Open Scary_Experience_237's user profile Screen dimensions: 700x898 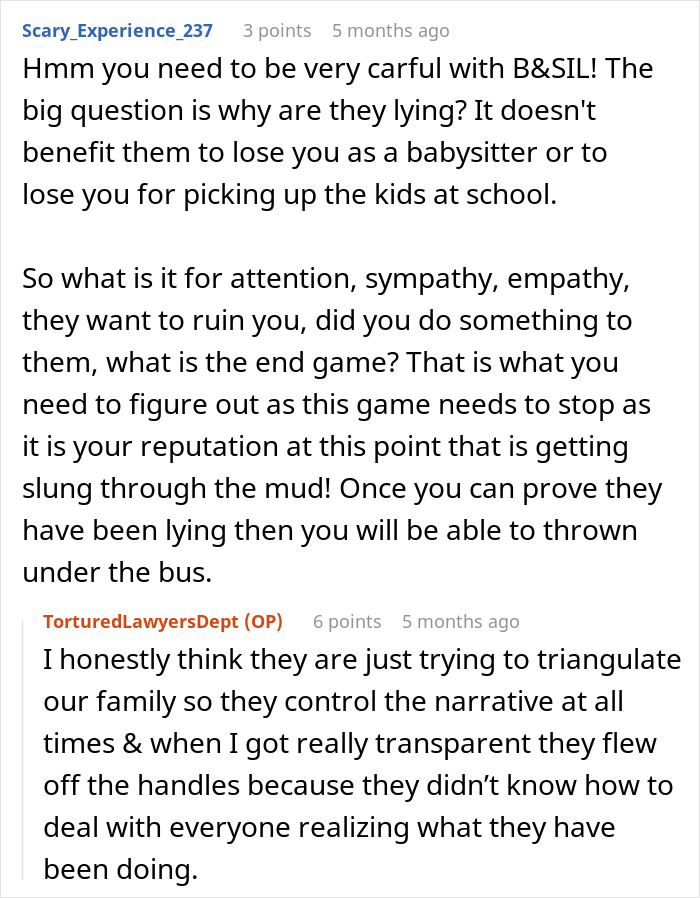point(117,31)
